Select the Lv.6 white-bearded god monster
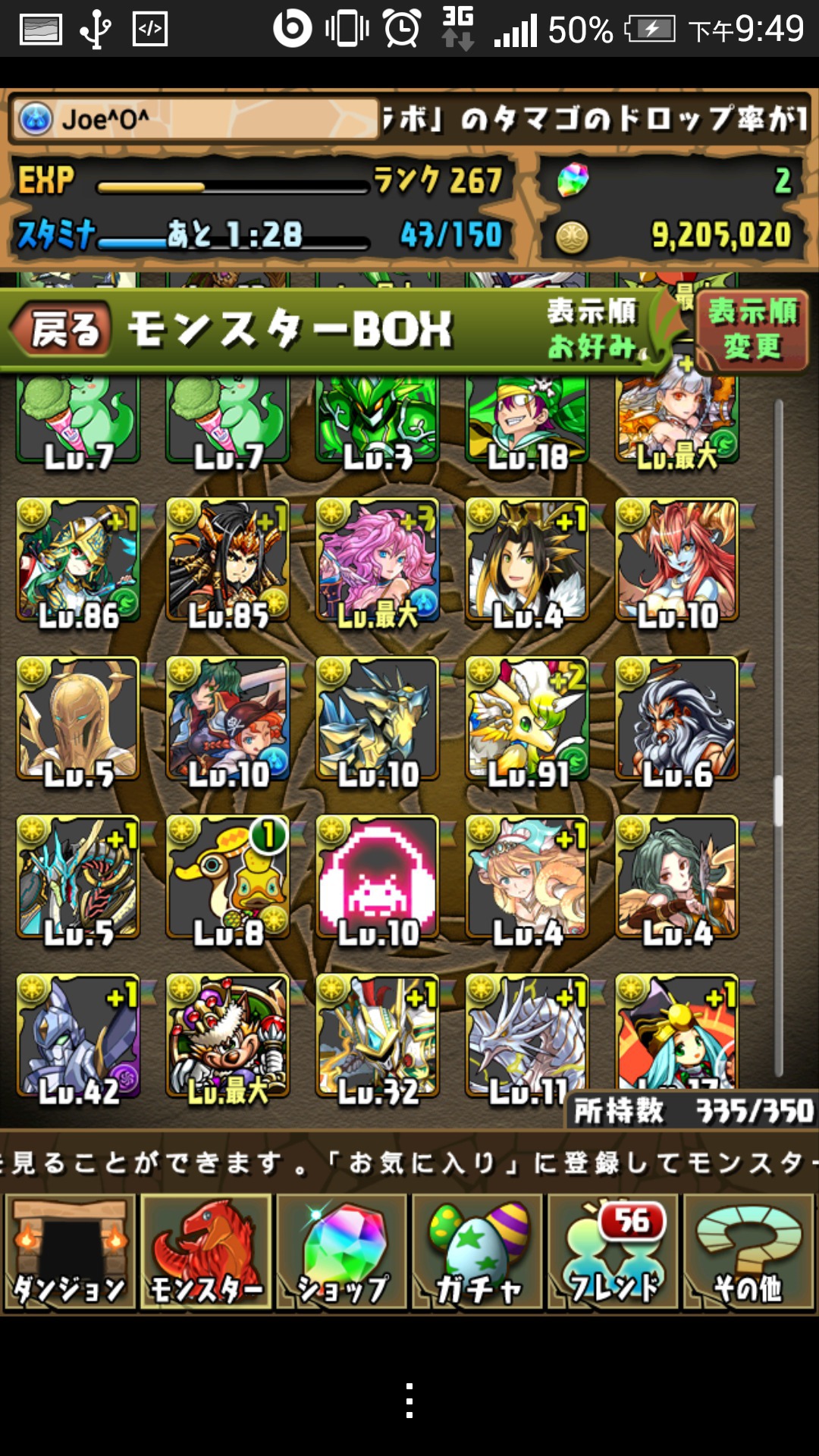 677,719
